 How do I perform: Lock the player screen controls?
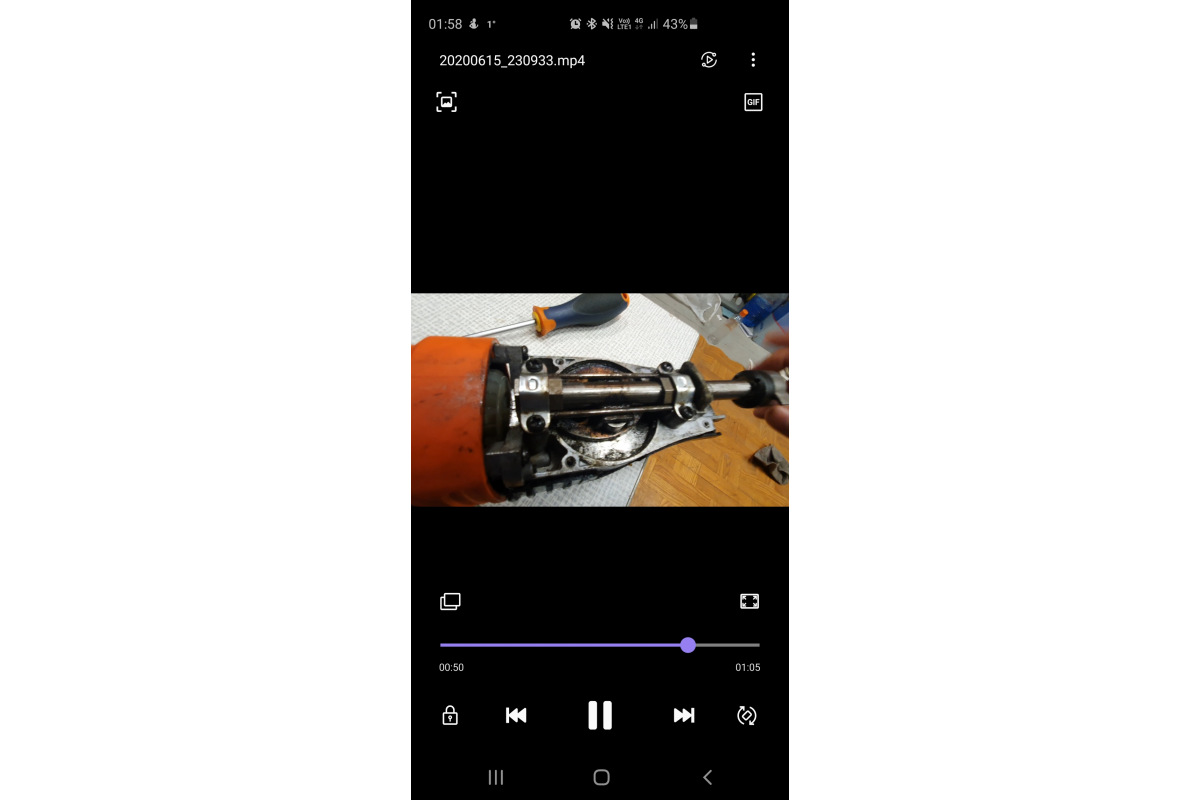(x=450, y=715)
